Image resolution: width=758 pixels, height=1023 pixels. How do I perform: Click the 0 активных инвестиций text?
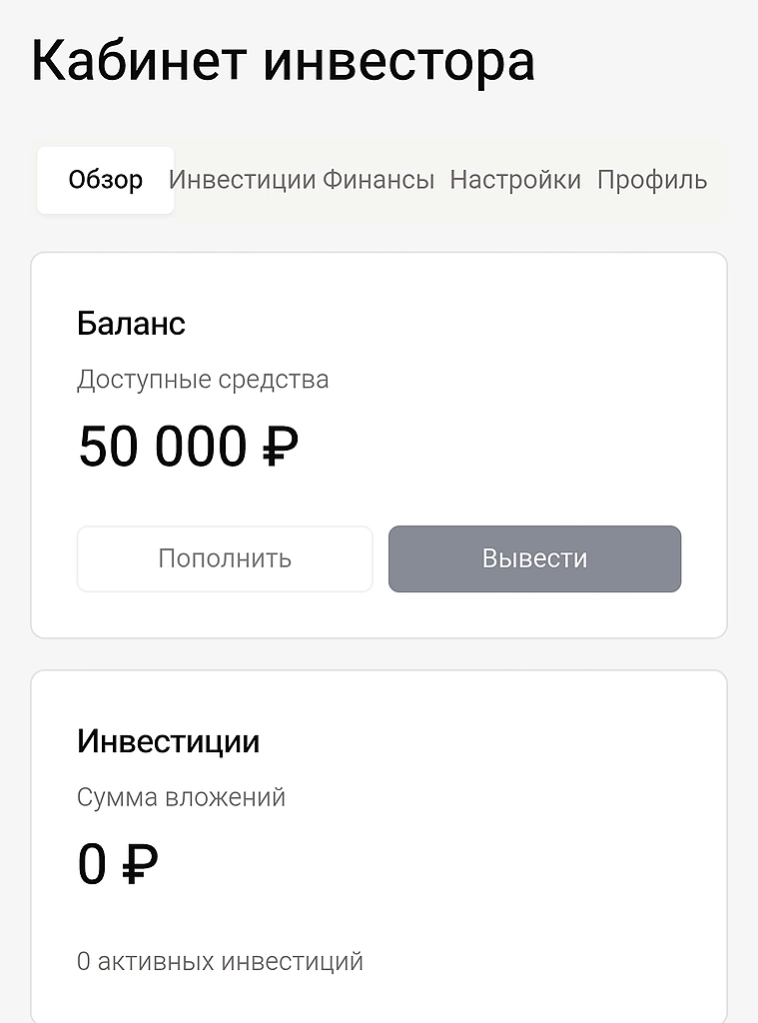click(x=221, y=960)
